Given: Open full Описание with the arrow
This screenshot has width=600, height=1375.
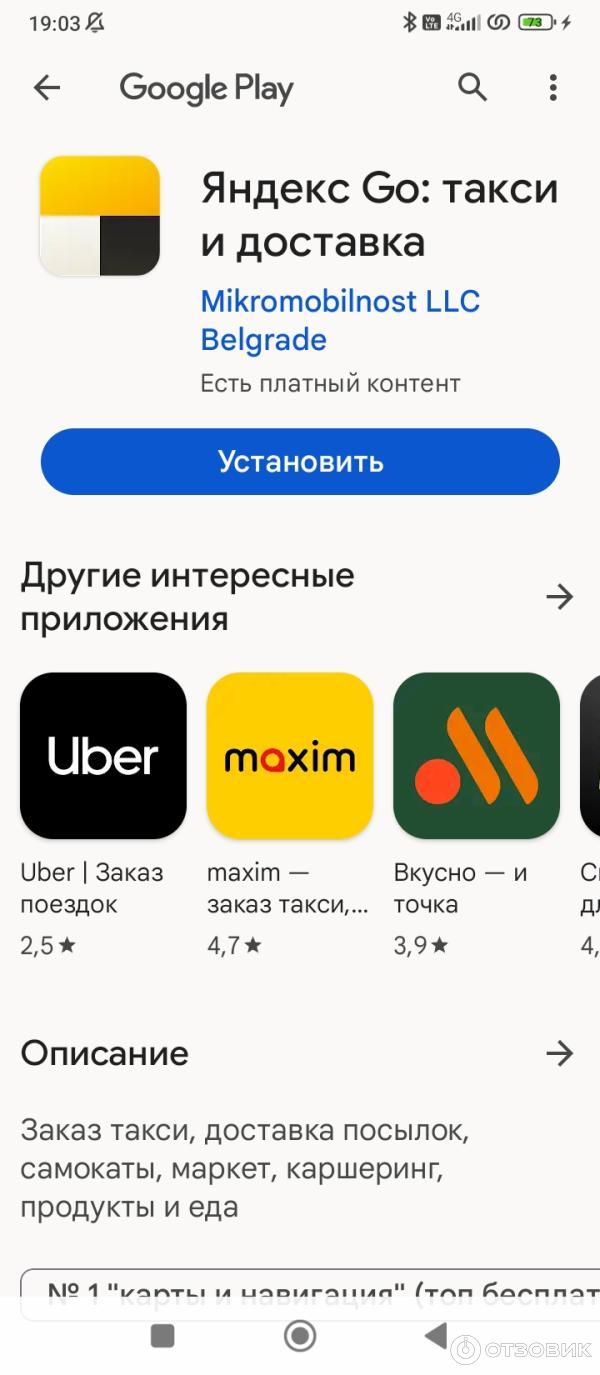Looking at the screenshot, I should pos(559,1053).
